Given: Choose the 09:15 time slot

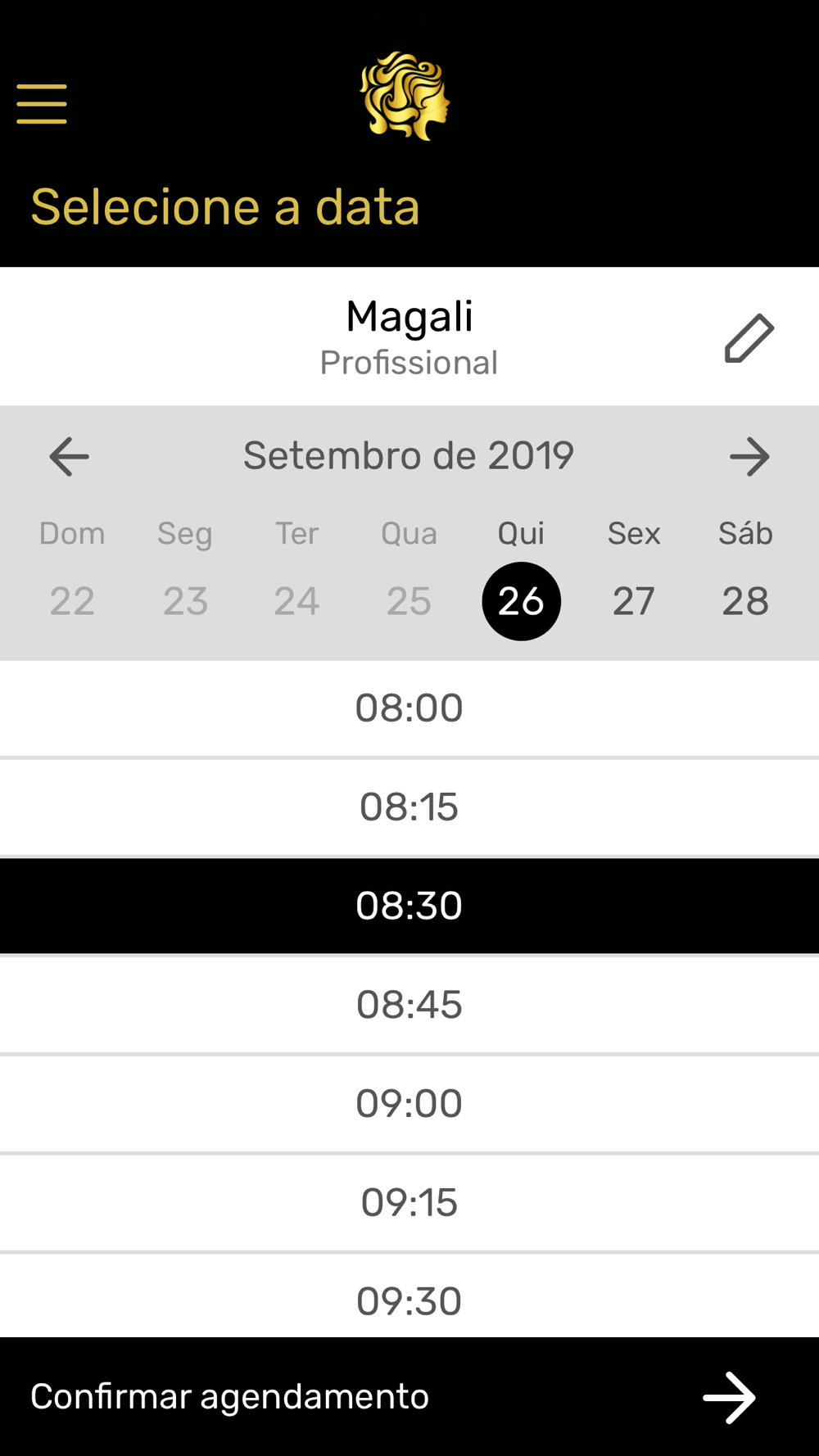Looking at the screenshot, I should (409, 1203).
